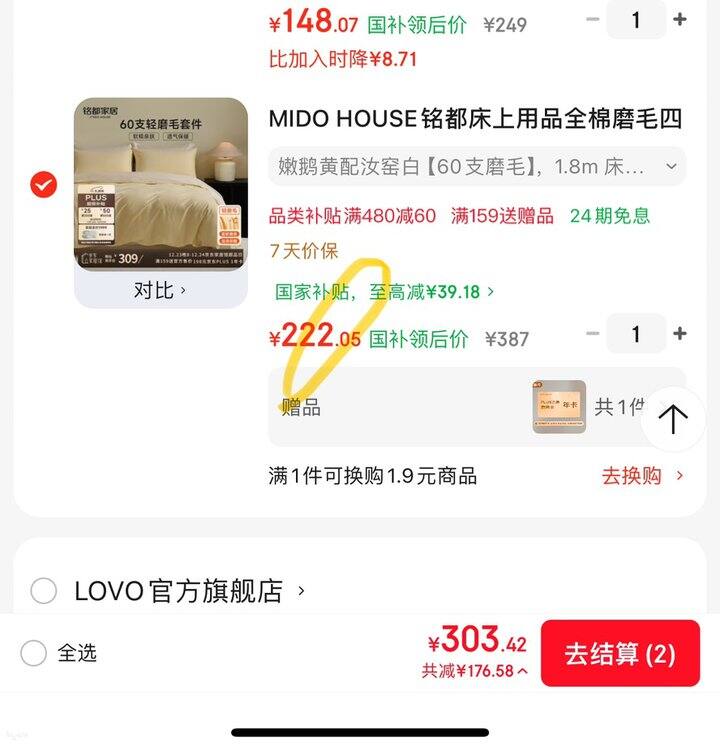Tap 去结算 to check out
Image resolution: width=720 pixels, height=750 pixels.
coord(620,654)
